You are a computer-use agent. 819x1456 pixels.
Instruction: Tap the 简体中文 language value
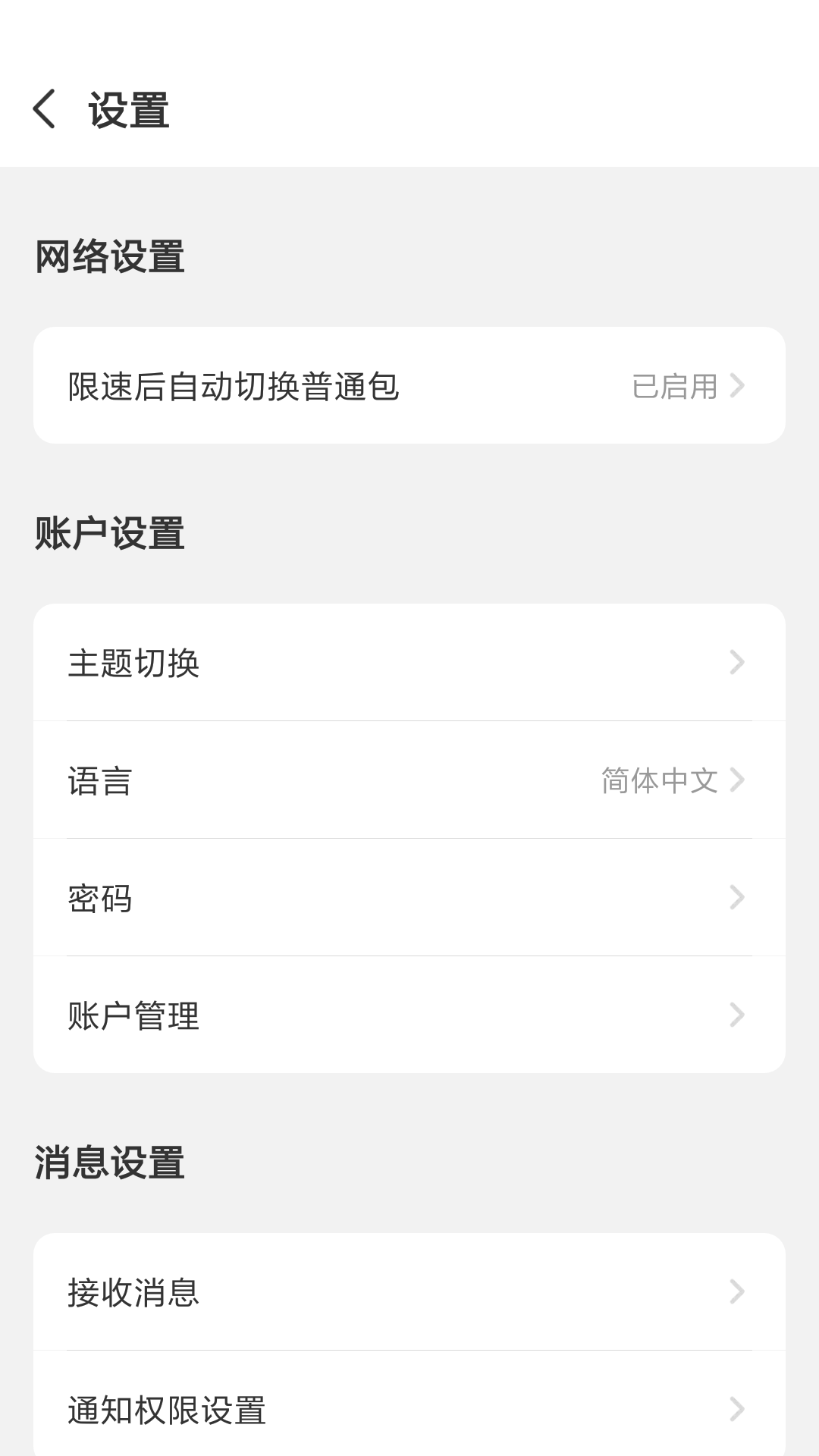pyautogui.click(x=658, y=780)
